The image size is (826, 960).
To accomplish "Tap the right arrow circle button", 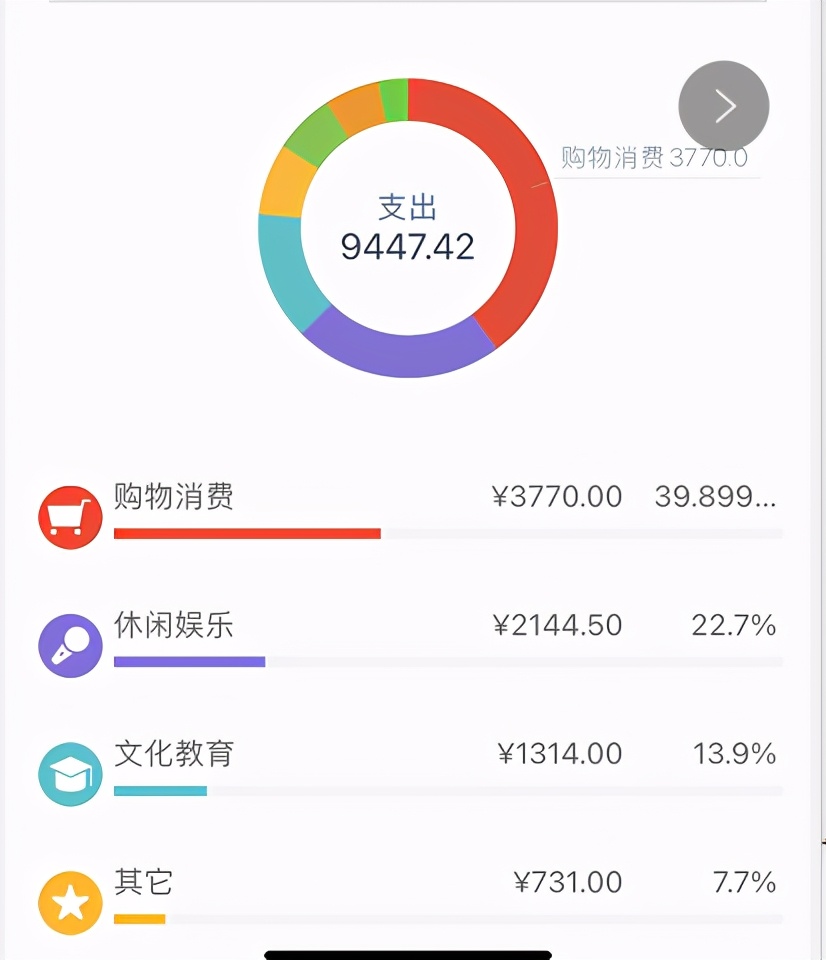I will [x=722, y=105].
